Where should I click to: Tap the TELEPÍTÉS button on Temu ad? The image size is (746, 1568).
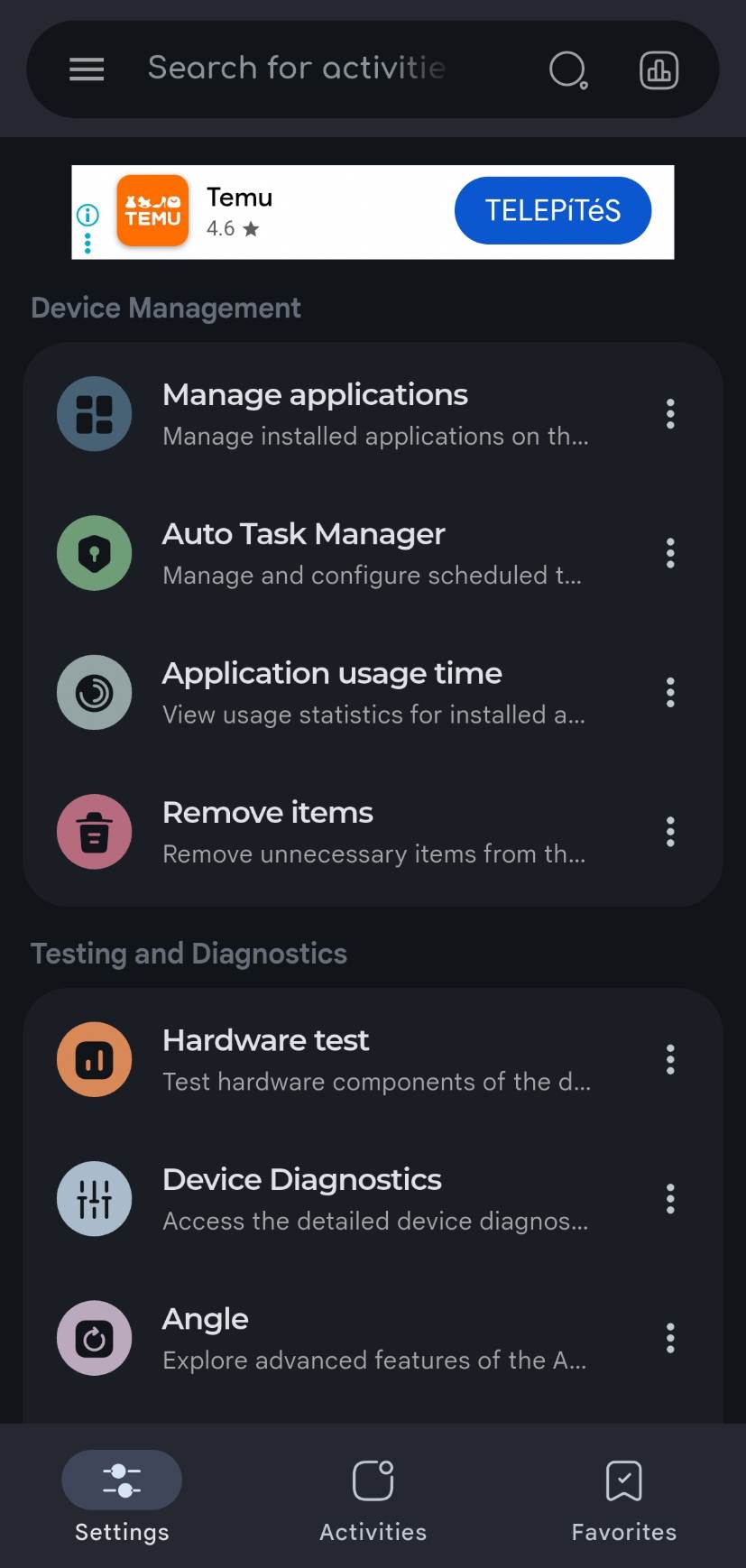[552, 210]
